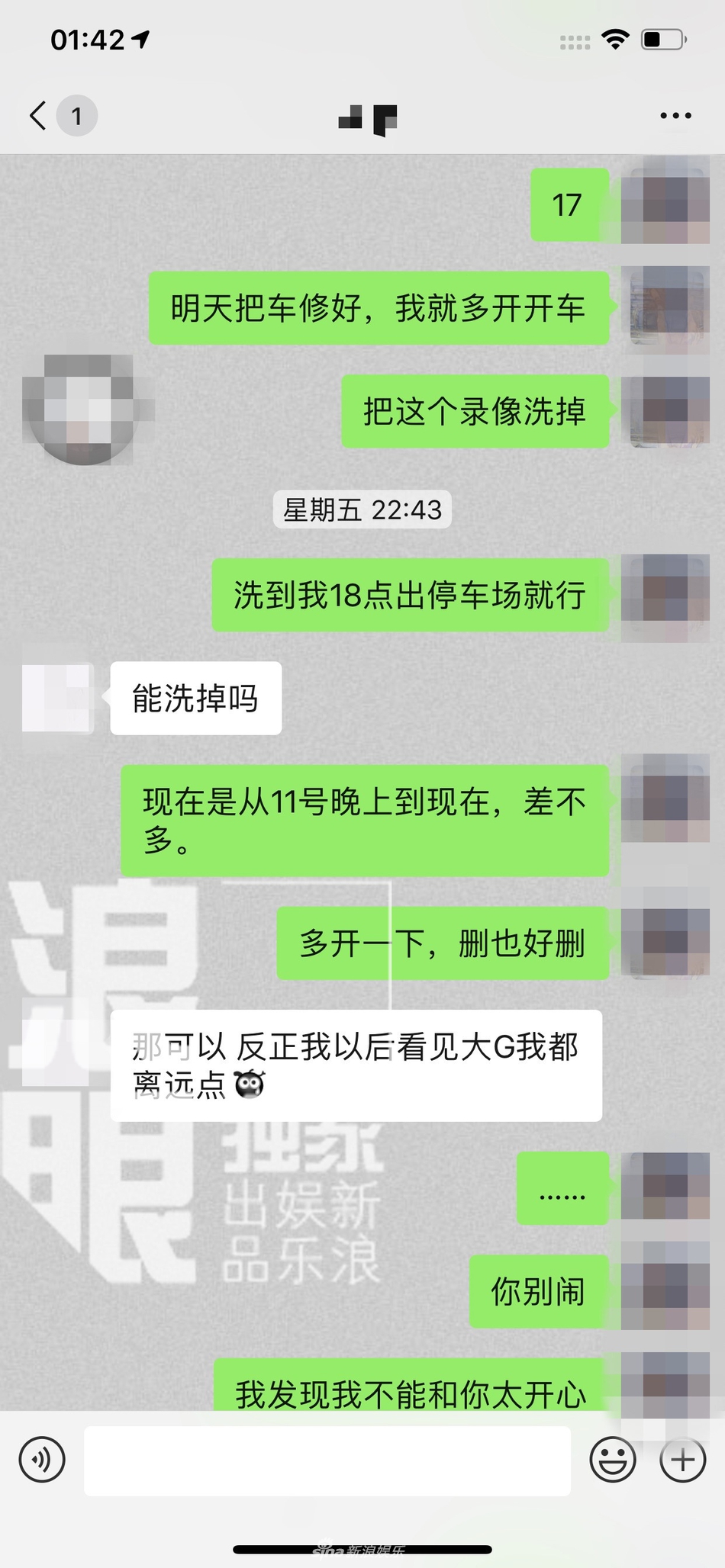Go back to the chat list
This screenshot has width=725, height=1568.
(38, 116)
